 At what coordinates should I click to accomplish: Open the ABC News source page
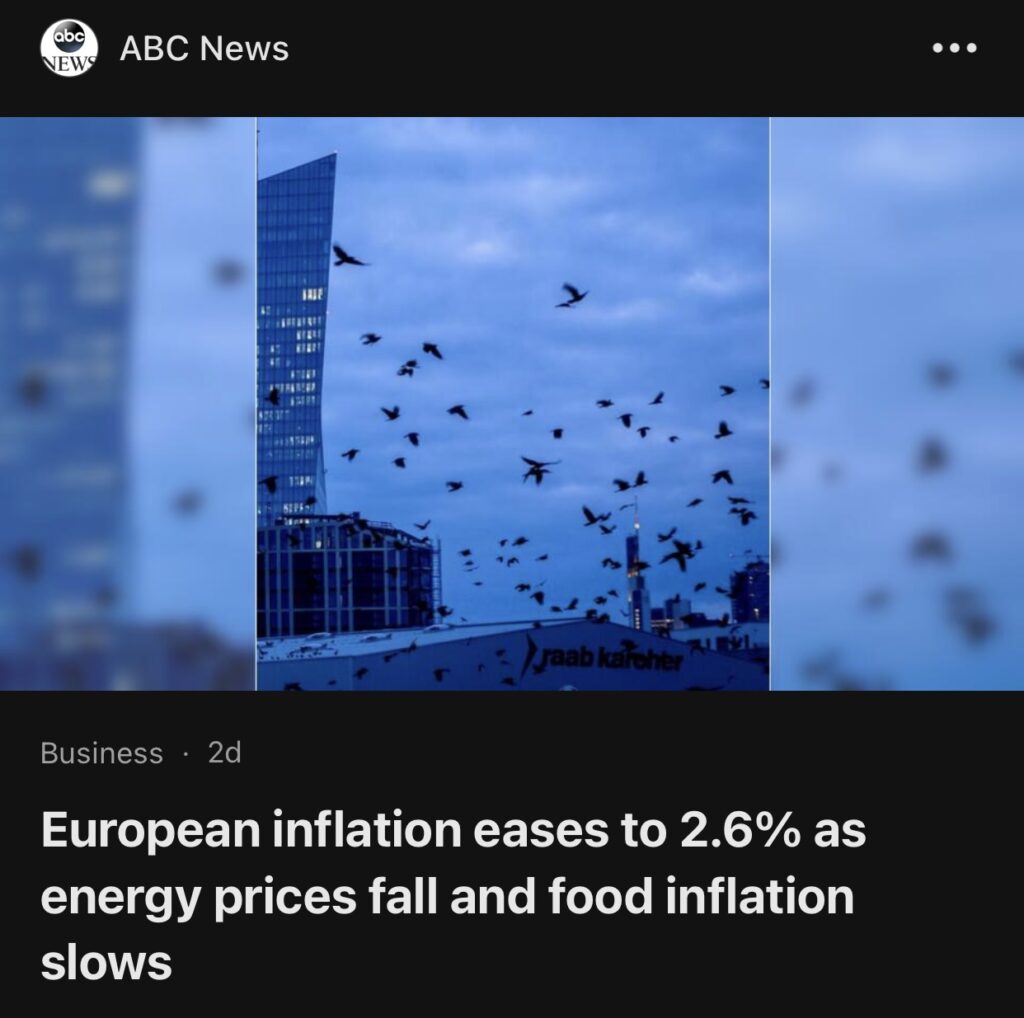click(x=203, y=49)
